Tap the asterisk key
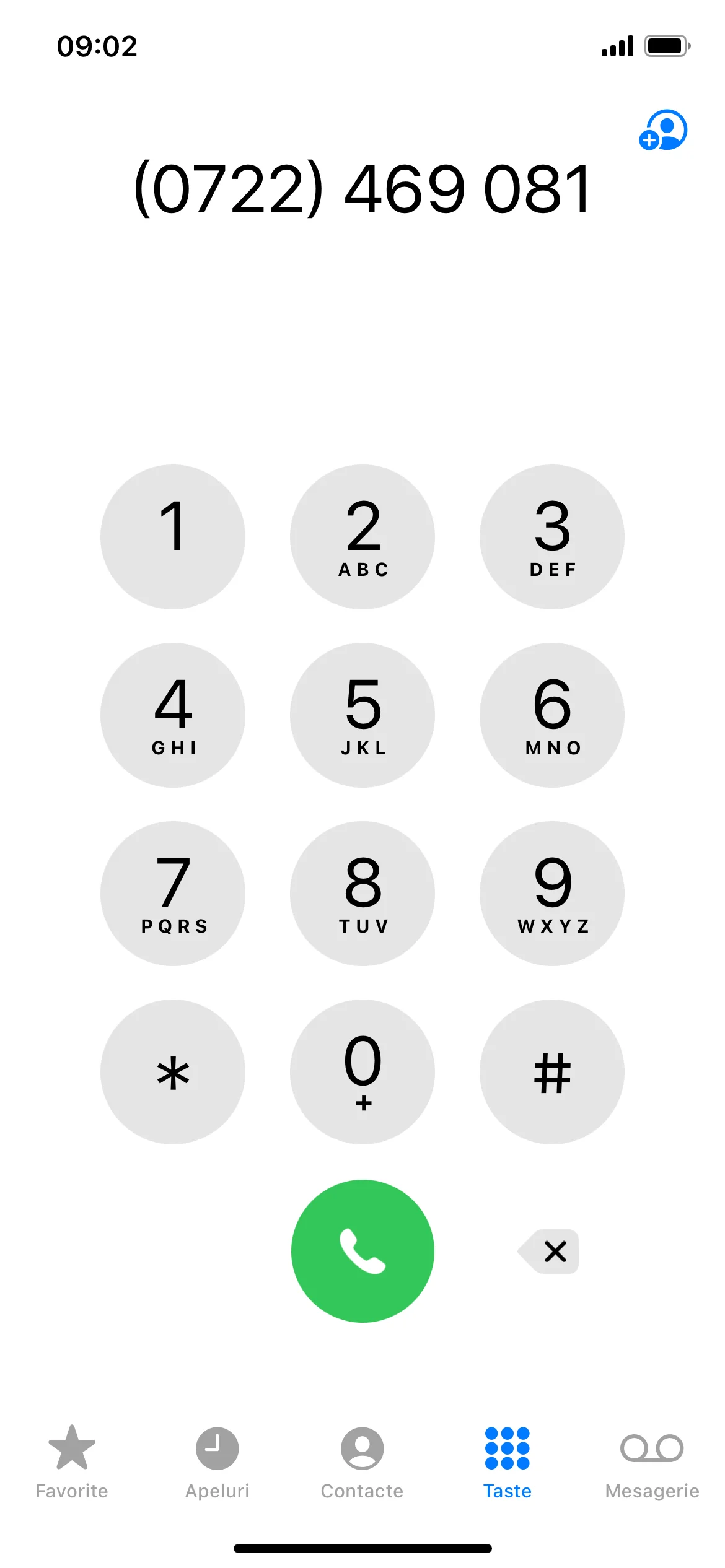The height and width of the screenshot is (1568, 725). [x=173, y=1072]
